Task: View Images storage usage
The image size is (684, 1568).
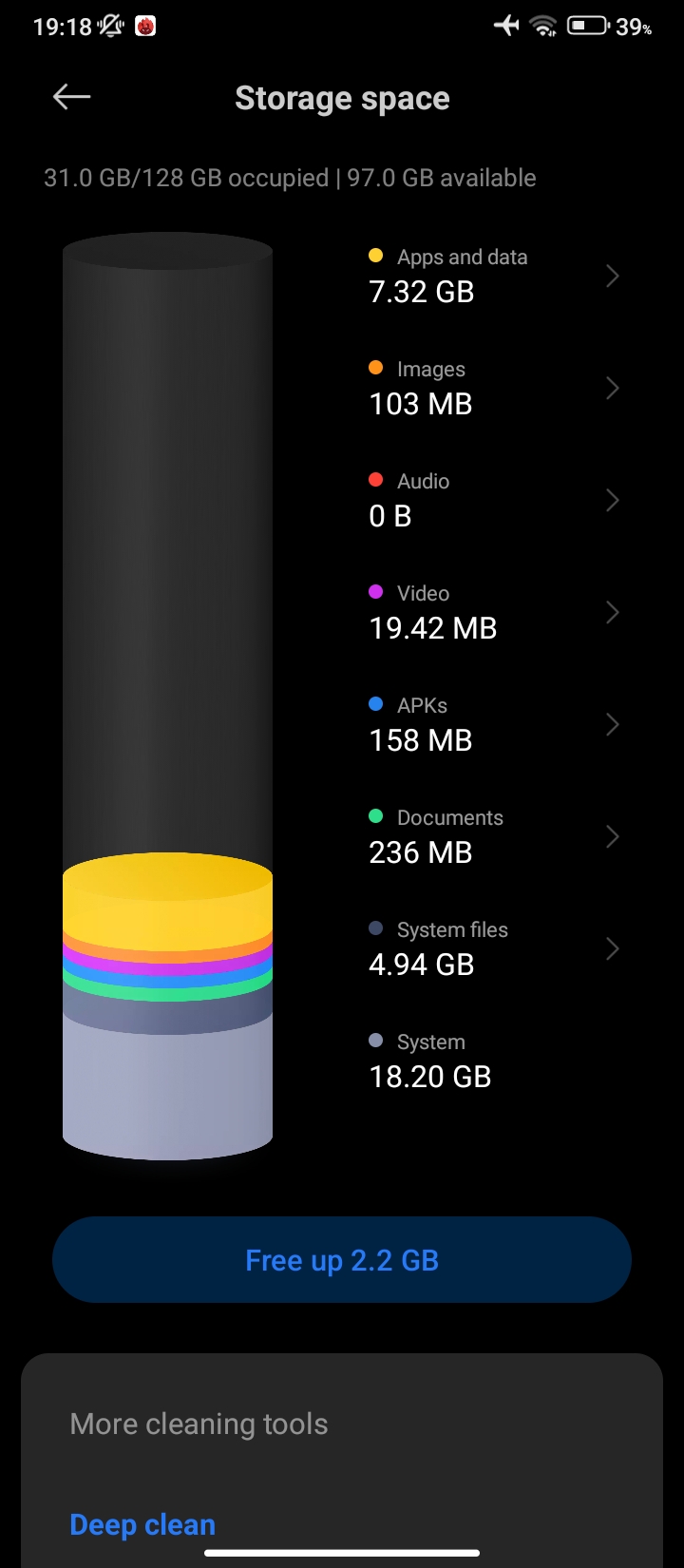Action: [492, 388]
